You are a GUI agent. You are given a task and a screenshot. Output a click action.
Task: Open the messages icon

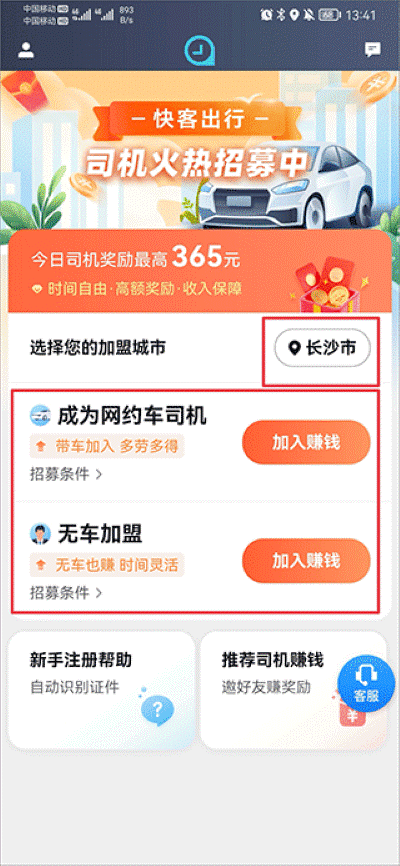click(373, 50)
